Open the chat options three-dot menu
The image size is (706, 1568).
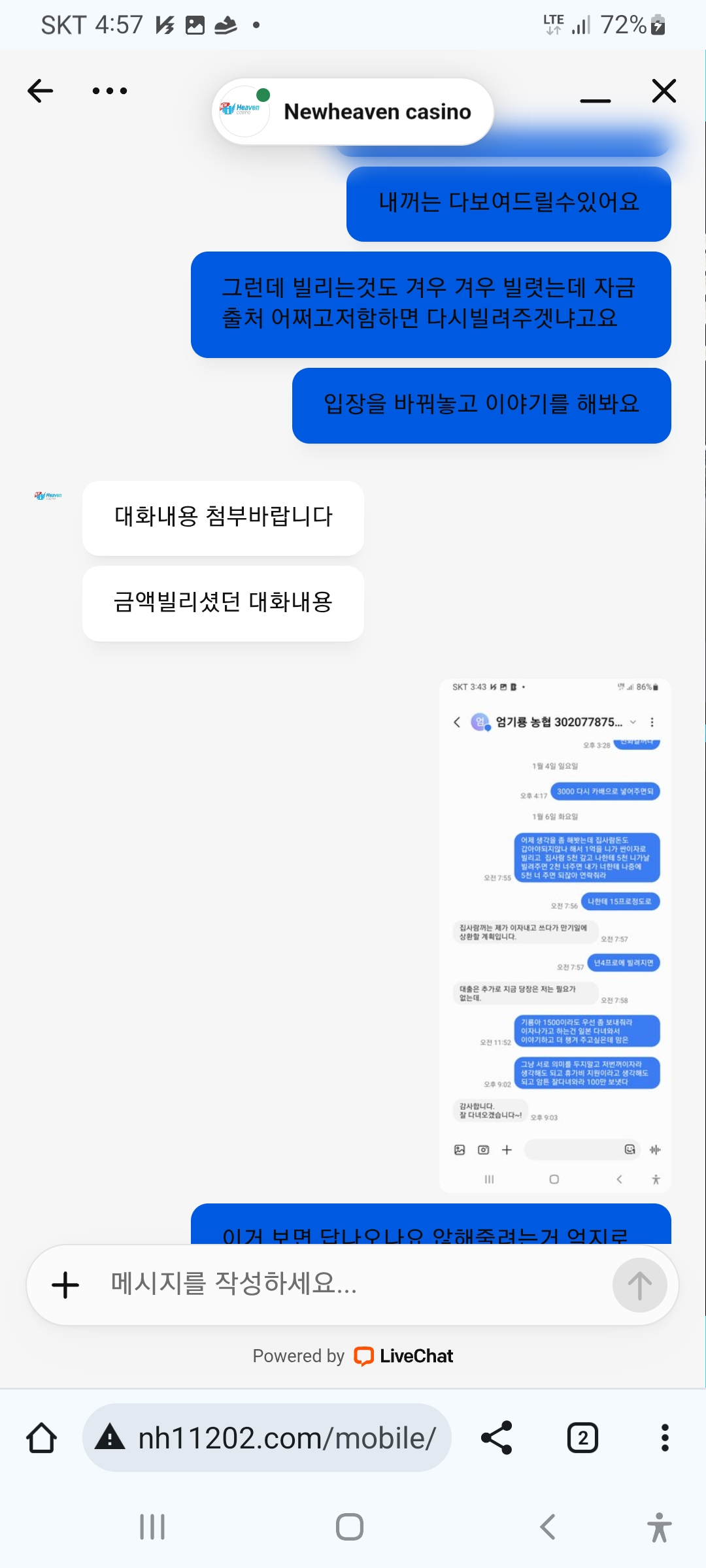tap(110, 91)
